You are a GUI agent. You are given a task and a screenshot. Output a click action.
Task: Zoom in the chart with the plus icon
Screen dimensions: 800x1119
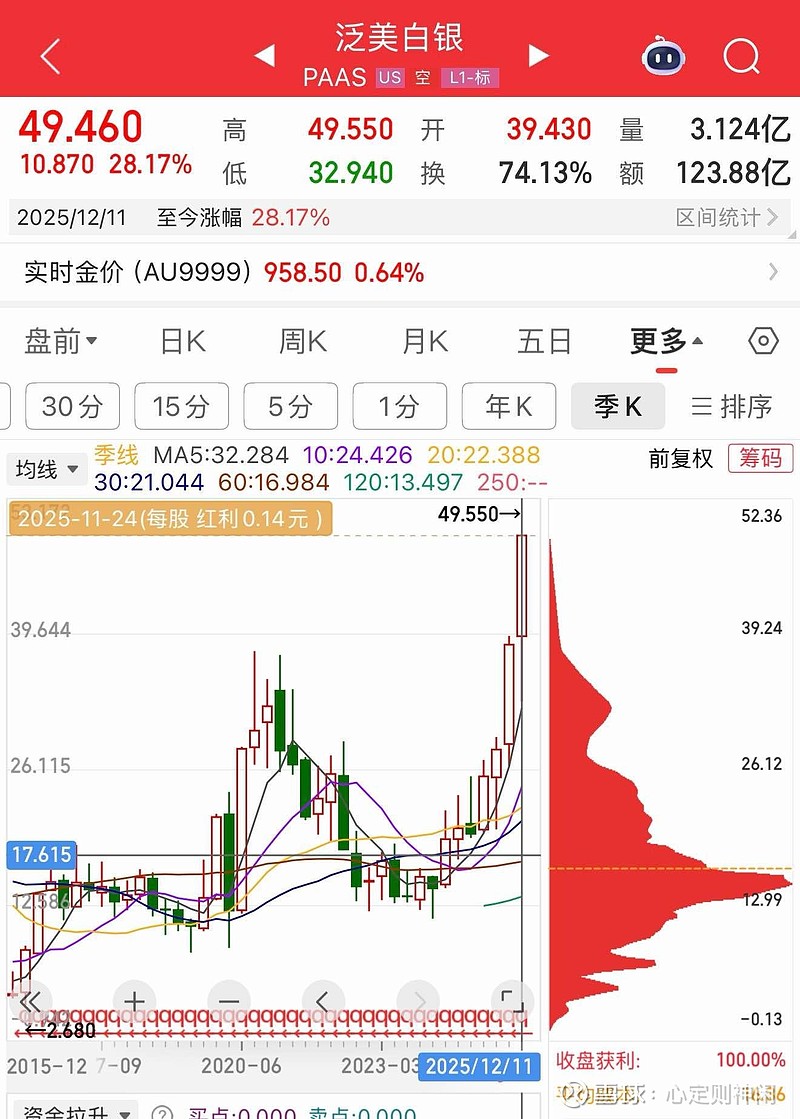tap(134, 1001)
